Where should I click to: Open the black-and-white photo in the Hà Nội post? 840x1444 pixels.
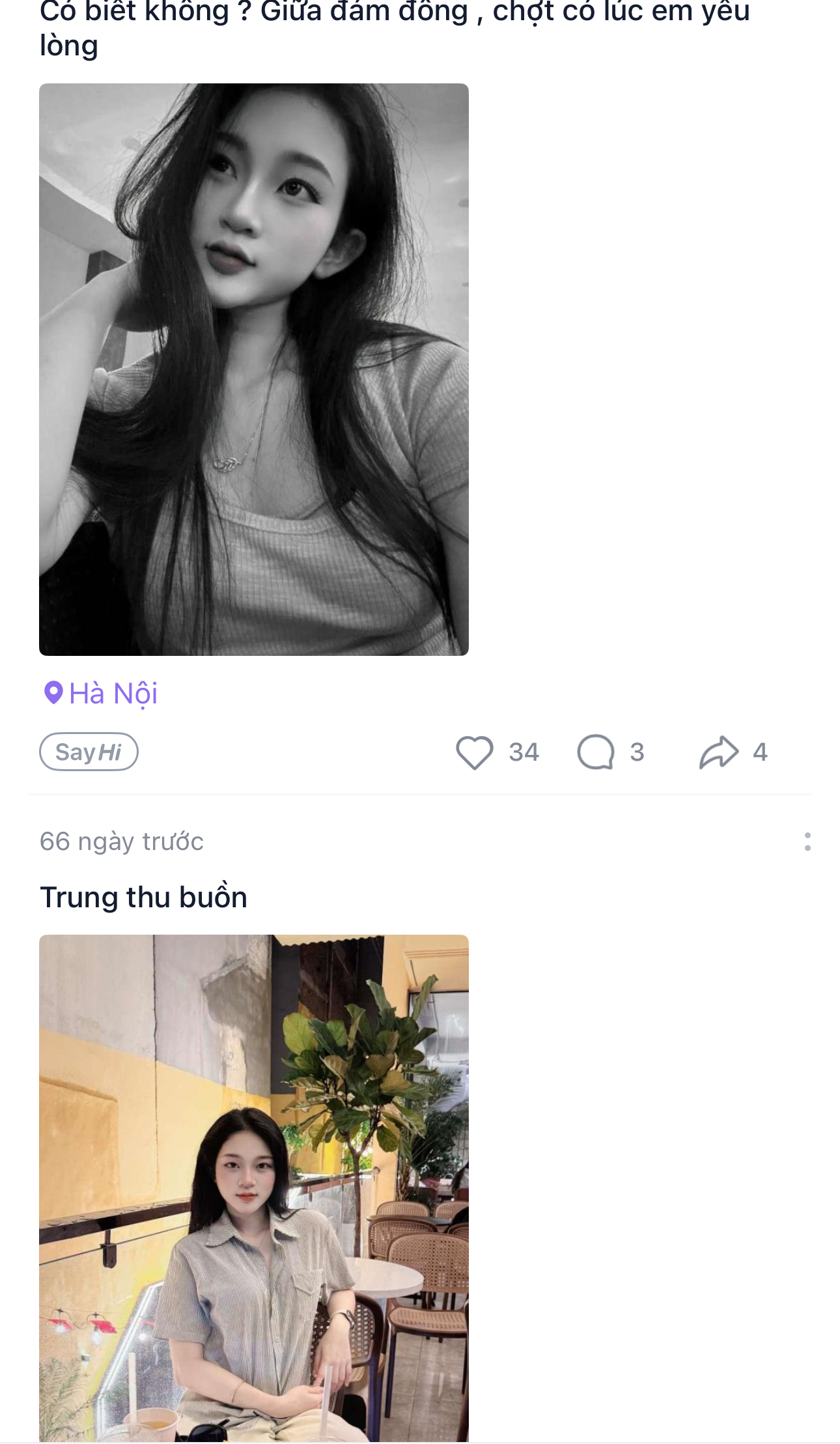(253, 369)
